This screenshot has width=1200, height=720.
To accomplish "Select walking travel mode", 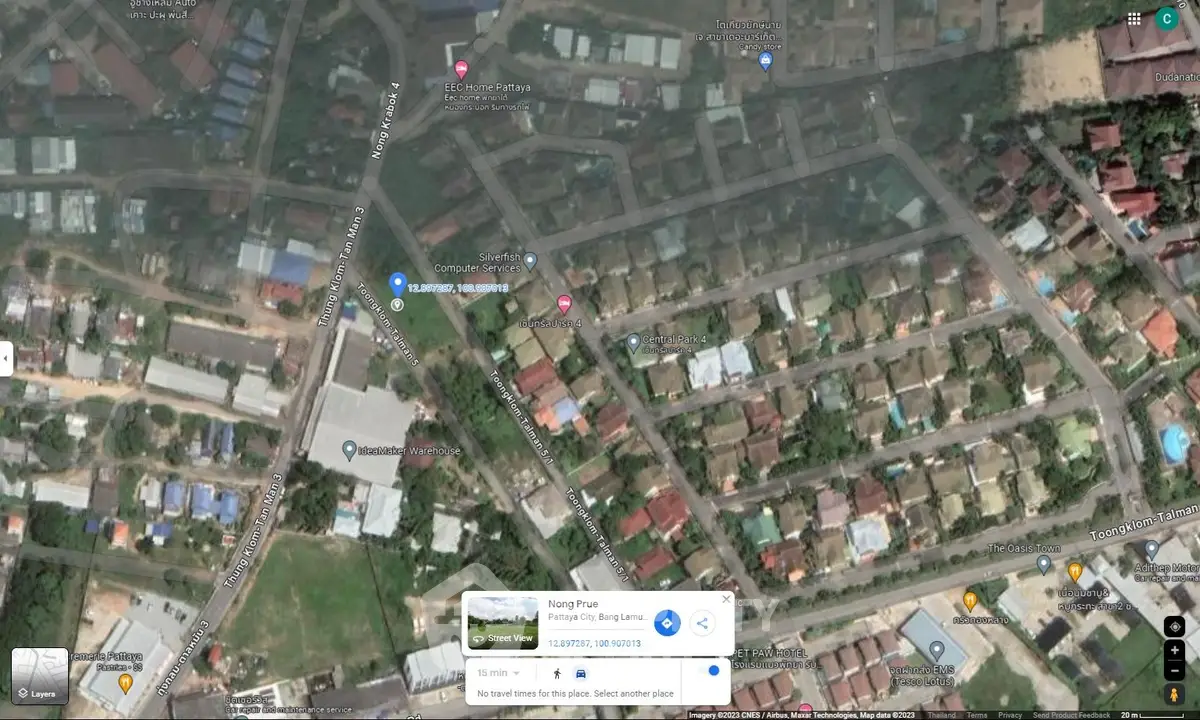I will (x=557, y=673).
